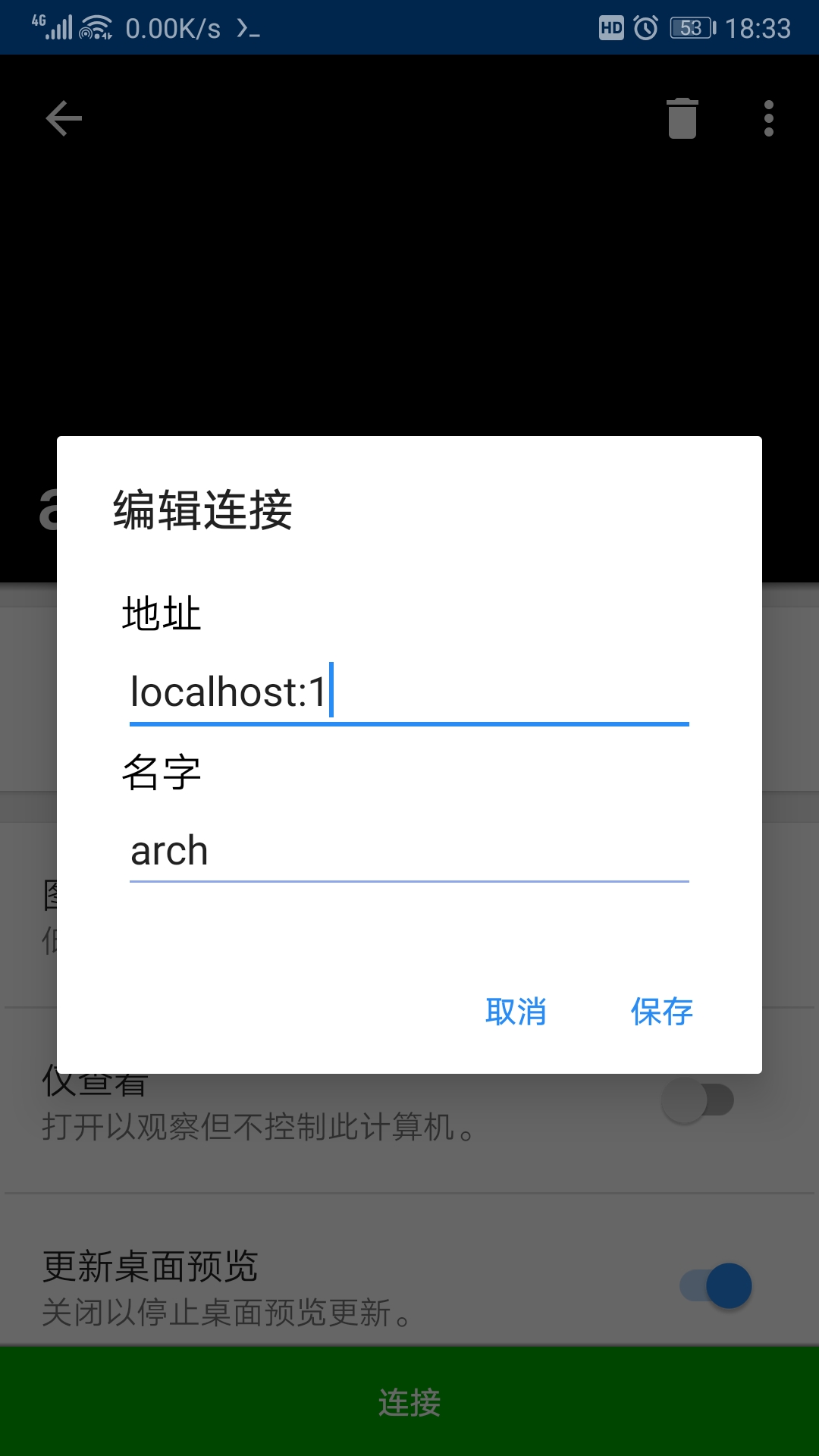819x1456 pixels.
Task: Tap the address field showing localhost:1
Action: (x=408, y=692)
